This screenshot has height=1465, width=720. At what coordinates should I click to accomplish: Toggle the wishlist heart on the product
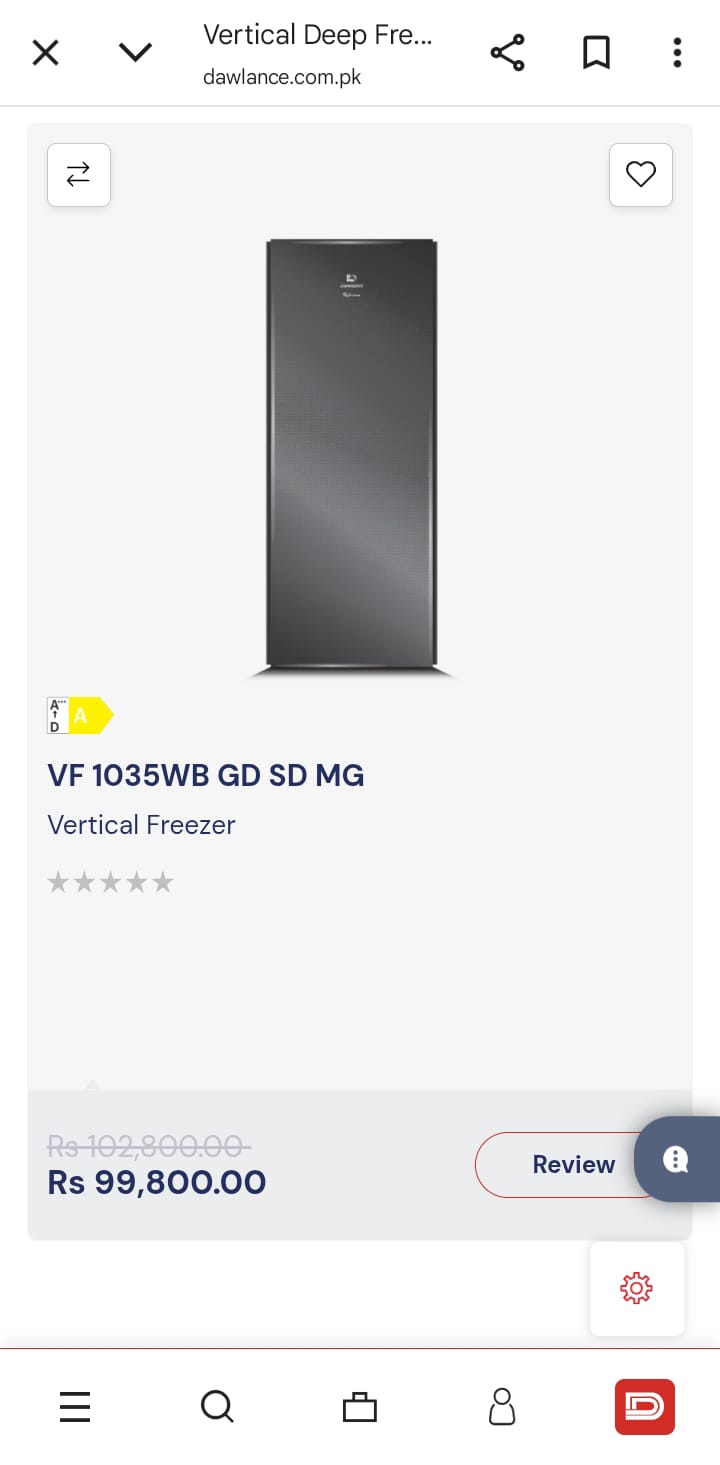click(640, 174)
